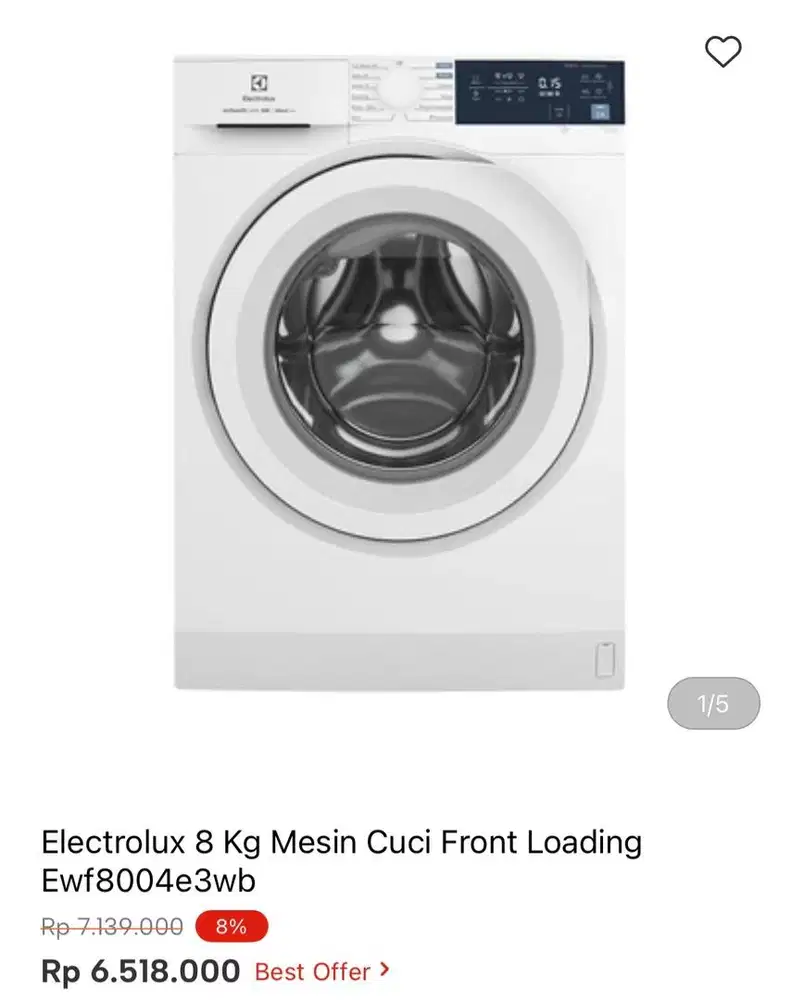
Task: Click the washer's blue digital display screen
Action: (540, 93)
